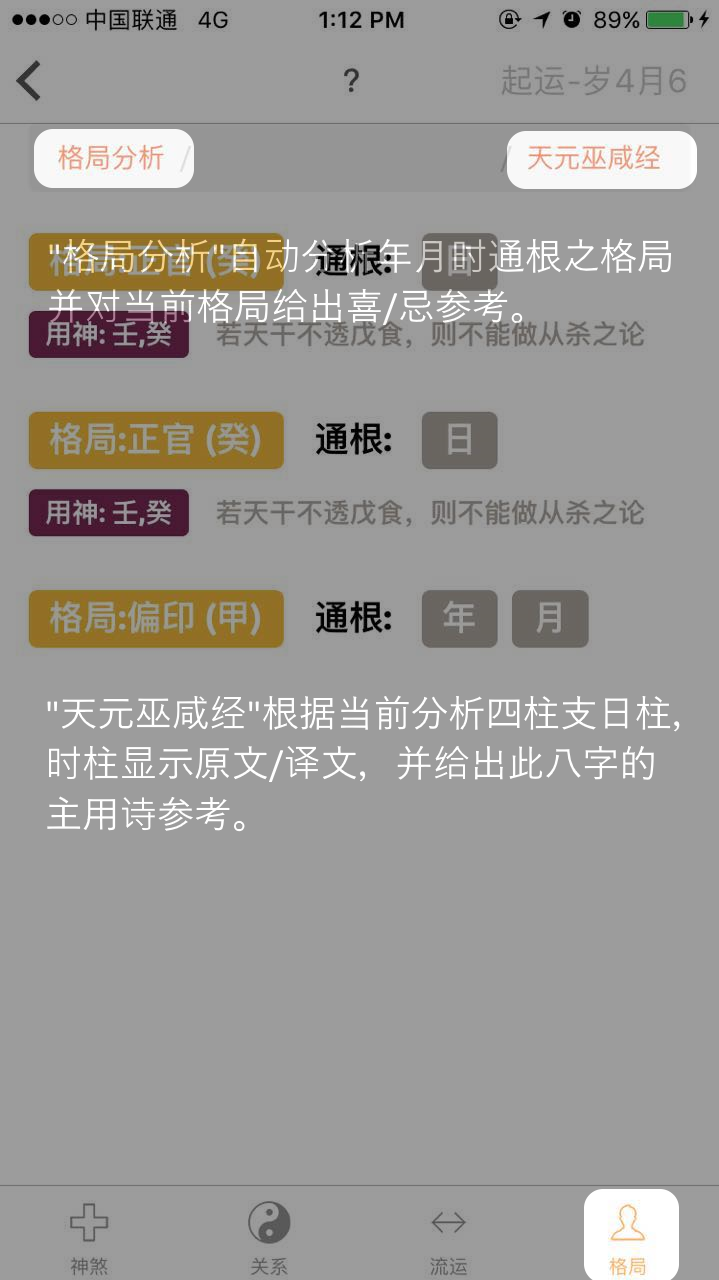Open the question mark help
The width and height of the screenshot is (719, 1280).
pyautogui.click(x=351, y=81)
